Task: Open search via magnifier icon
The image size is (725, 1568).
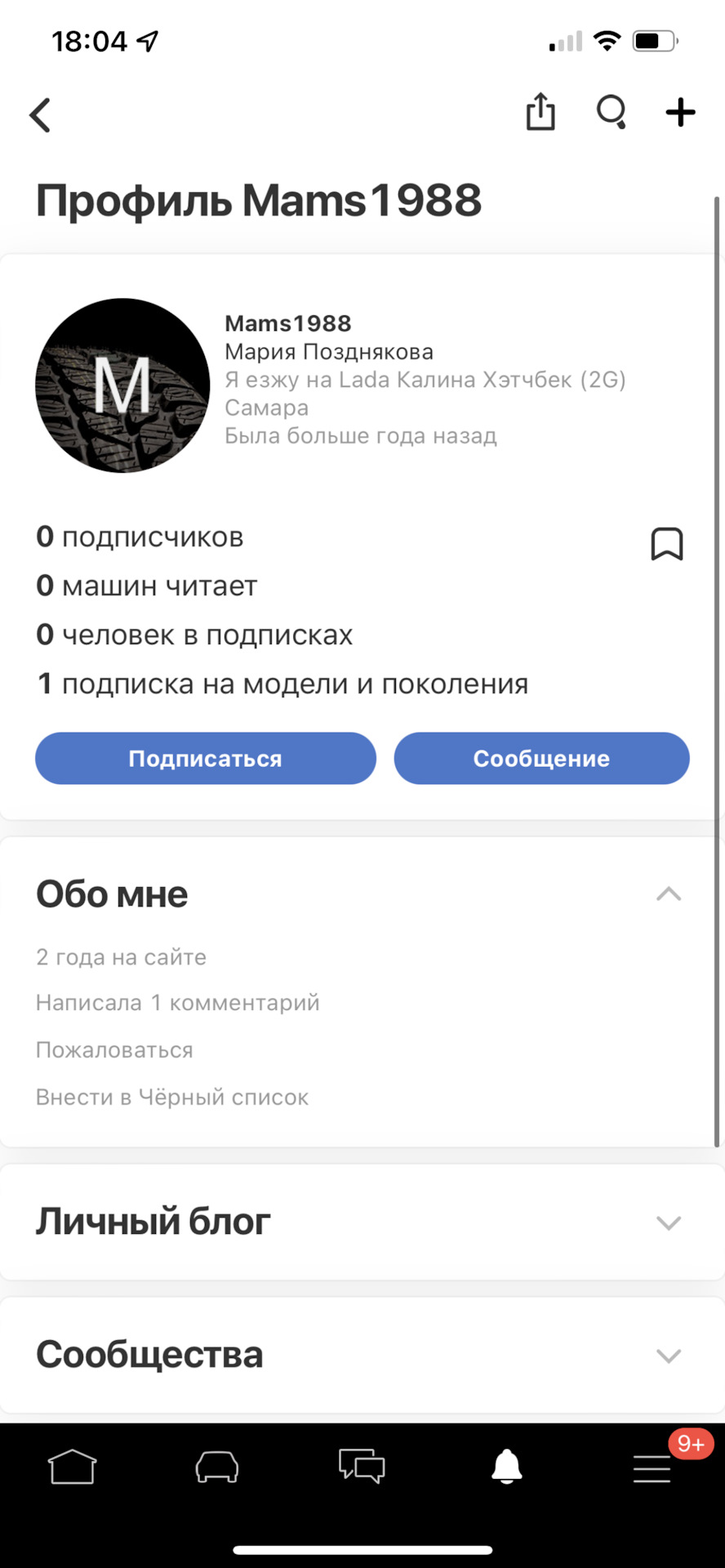Action: (x=611, y=112)
